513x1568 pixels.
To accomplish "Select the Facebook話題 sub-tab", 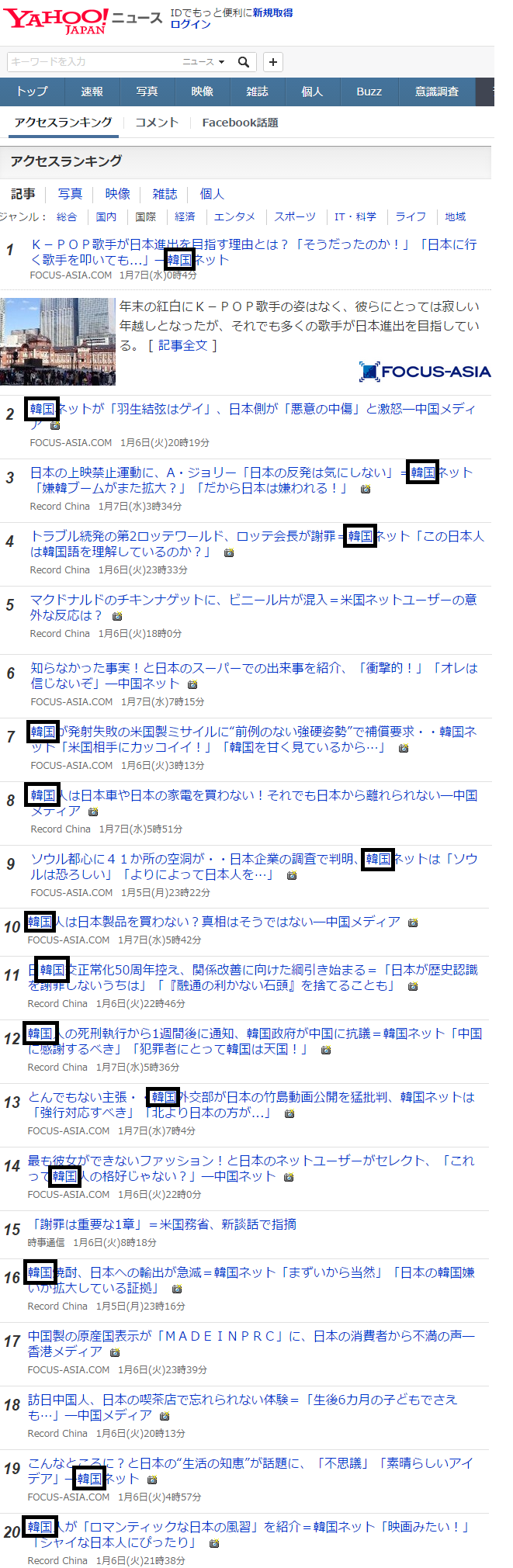I will point(240,123).
